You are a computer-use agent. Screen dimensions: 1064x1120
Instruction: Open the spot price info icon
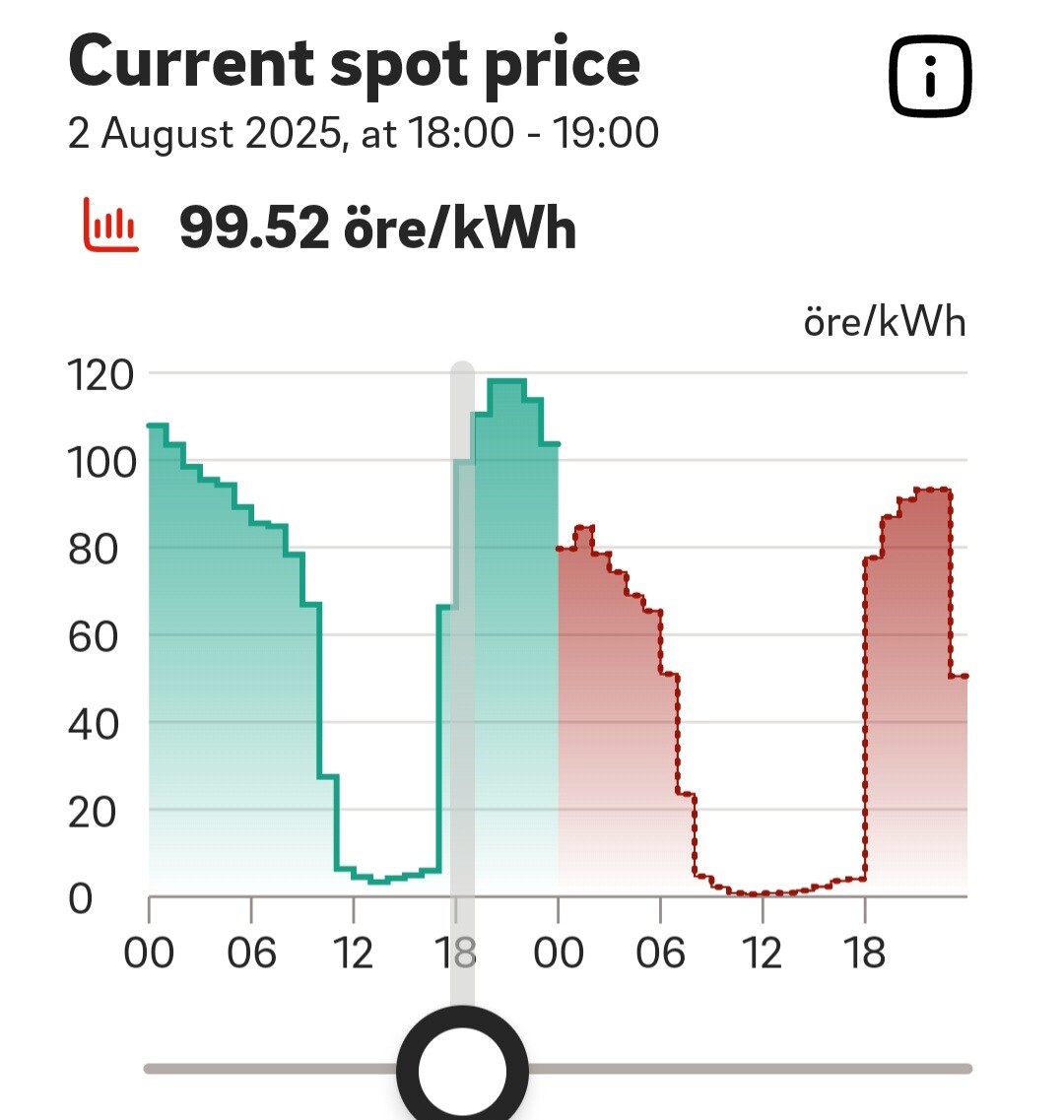coord(930,77)
